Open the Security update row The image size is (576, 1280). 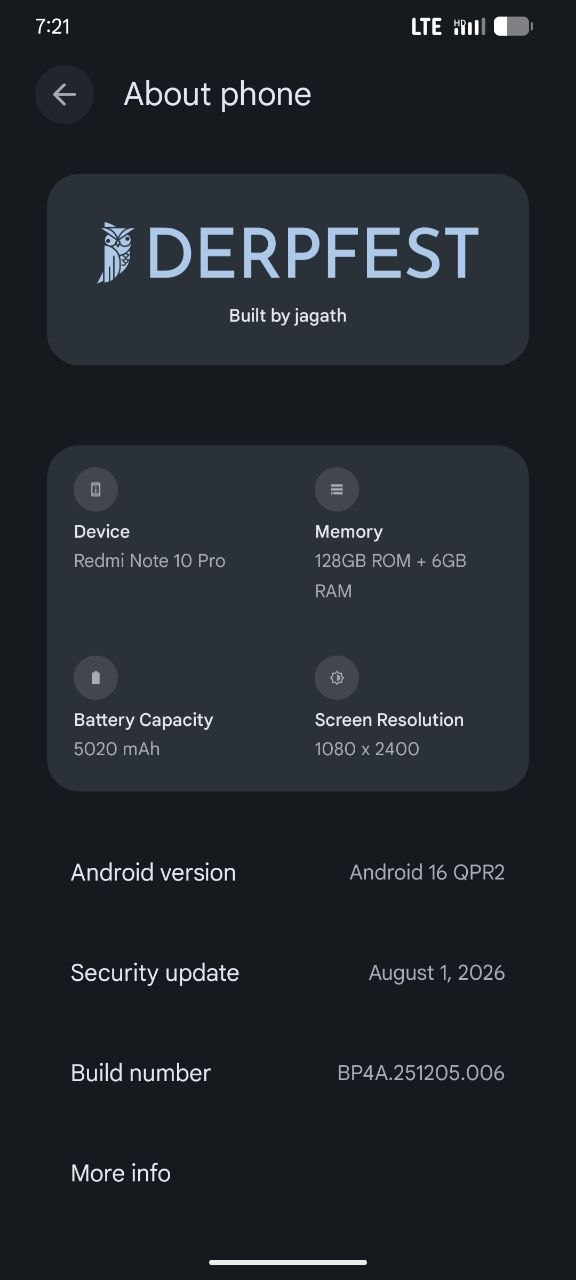288,972
